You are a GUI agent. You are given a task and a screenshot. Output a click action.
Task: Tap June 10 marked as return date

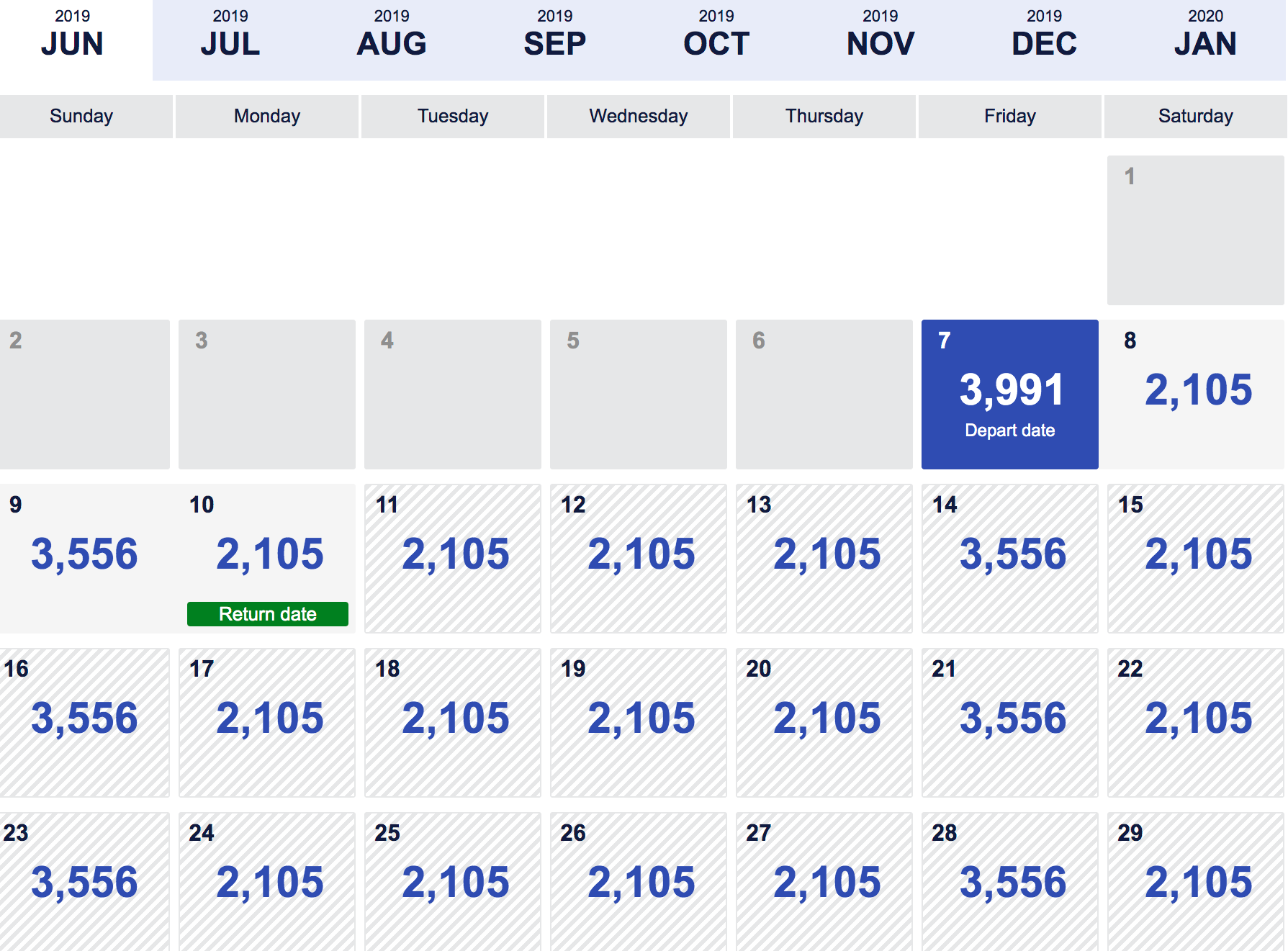[x=267, y=558]
